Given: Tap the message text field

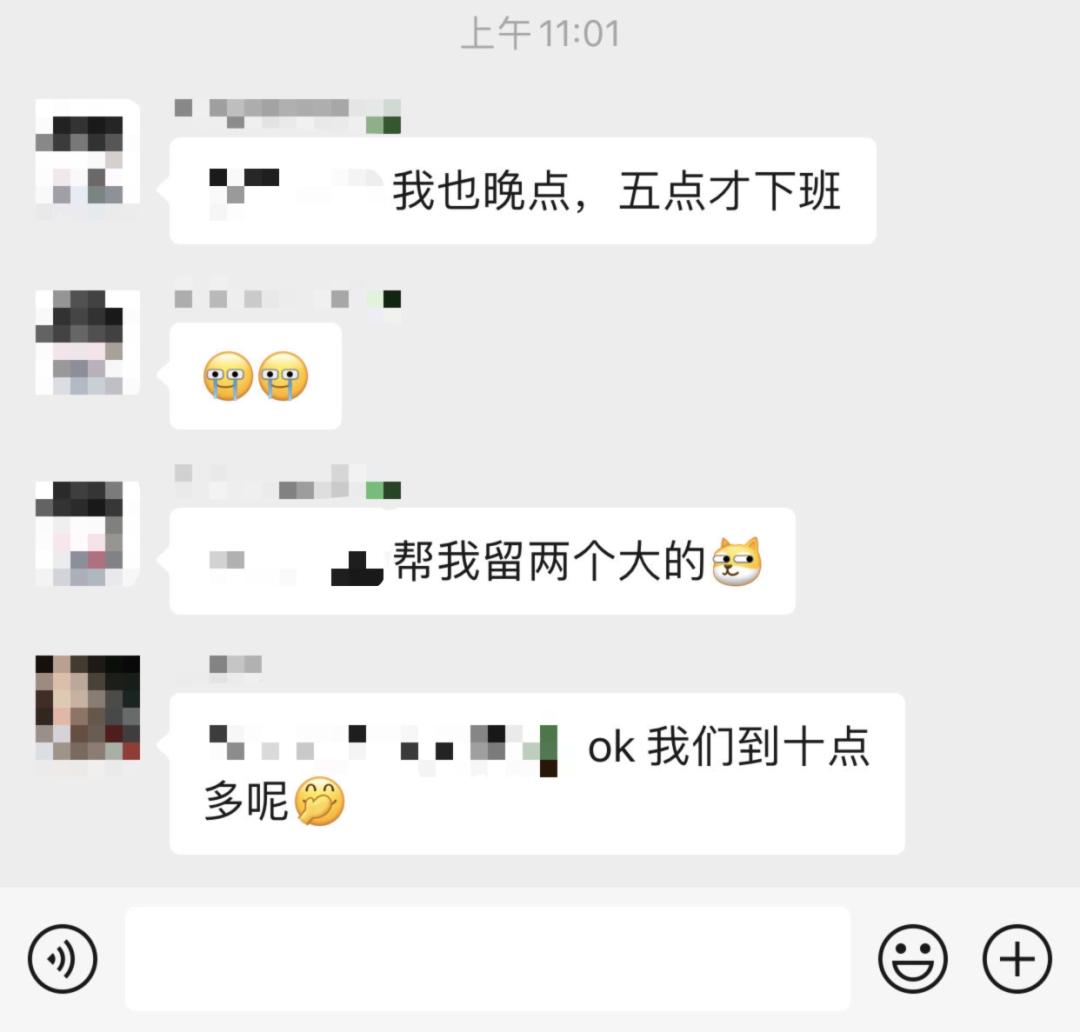Looking at the screenshot, I should click(487, 959).
